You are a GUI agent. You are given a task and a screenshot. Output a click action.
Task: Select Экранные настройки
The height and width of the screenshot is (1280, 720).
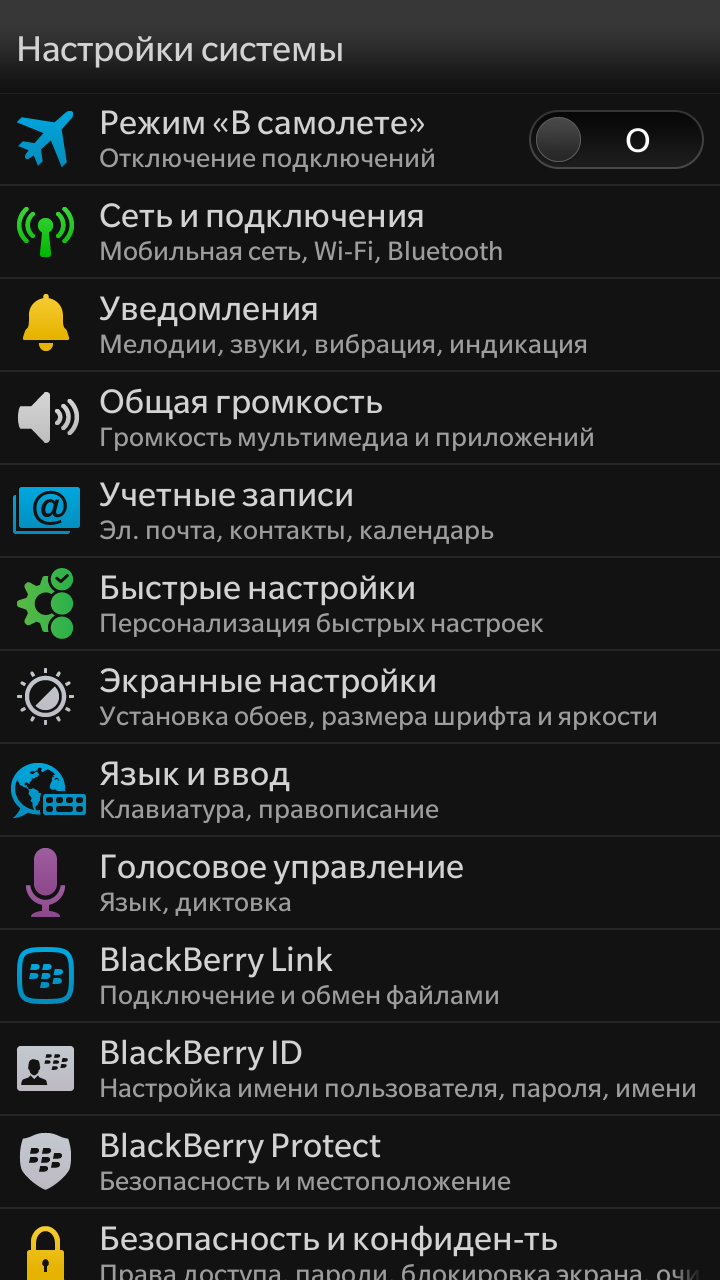tap(360, 697)
